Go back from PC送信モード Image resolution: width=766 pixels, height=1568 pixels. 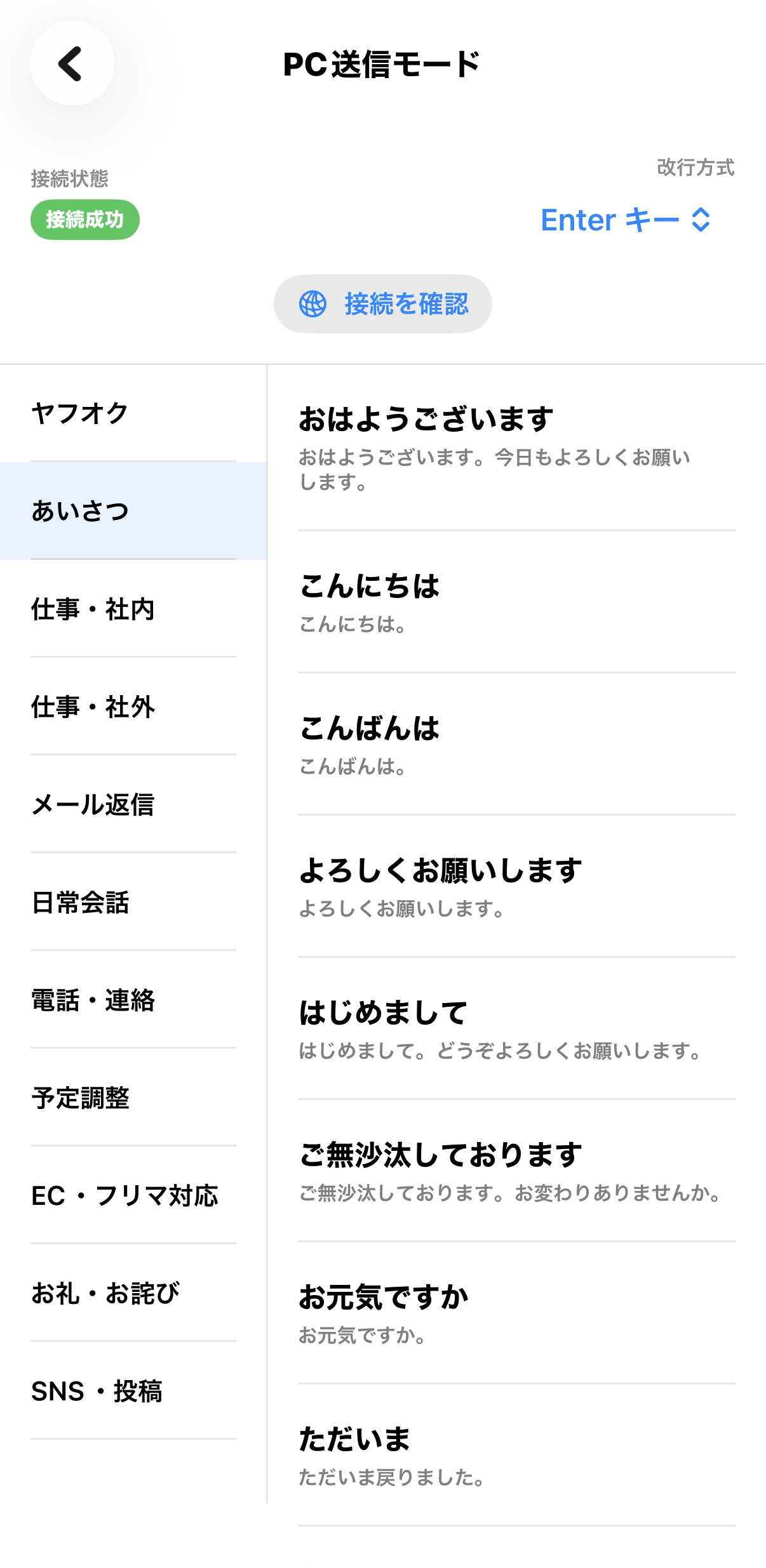pos(72,64)
